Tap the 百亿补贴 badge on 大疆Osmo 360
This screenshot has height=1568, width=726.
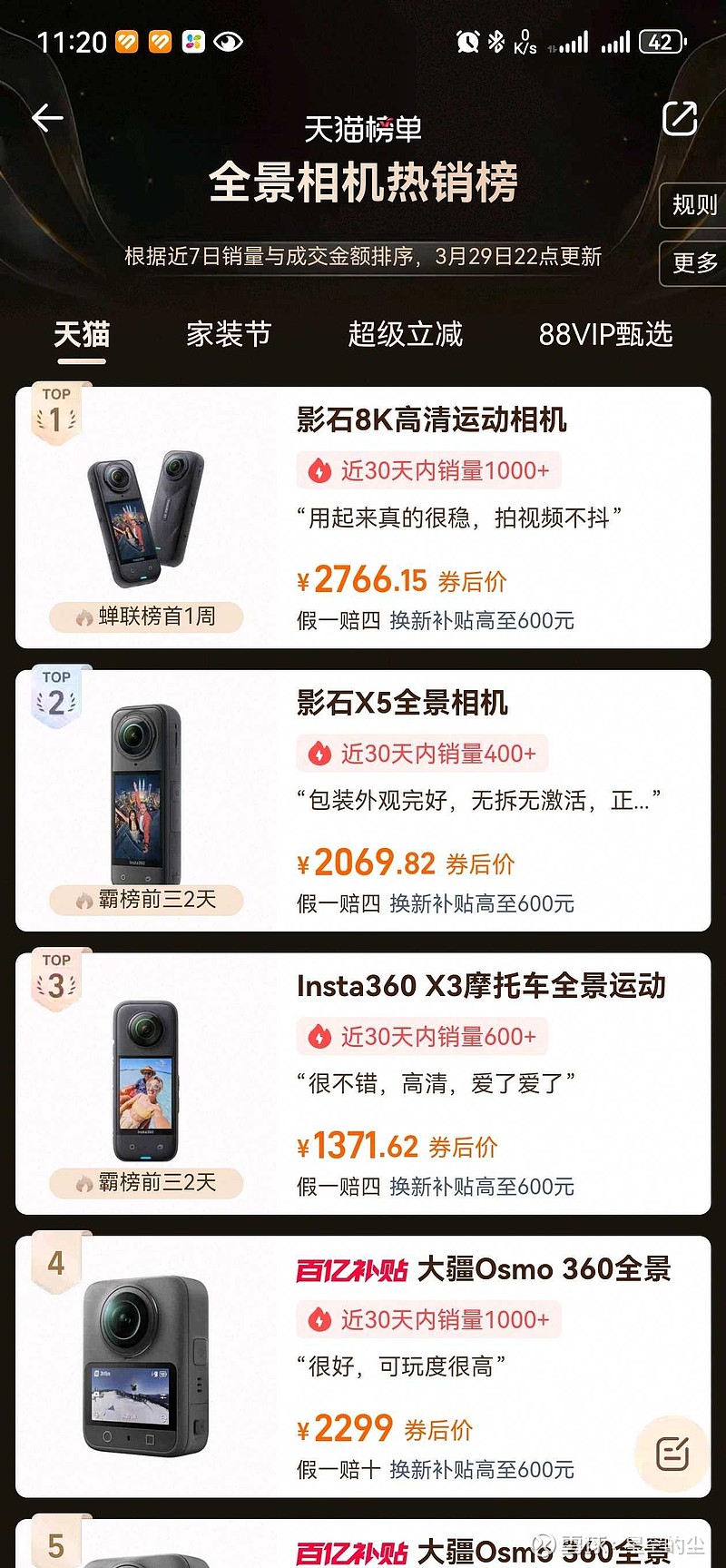coord(351,1268)
